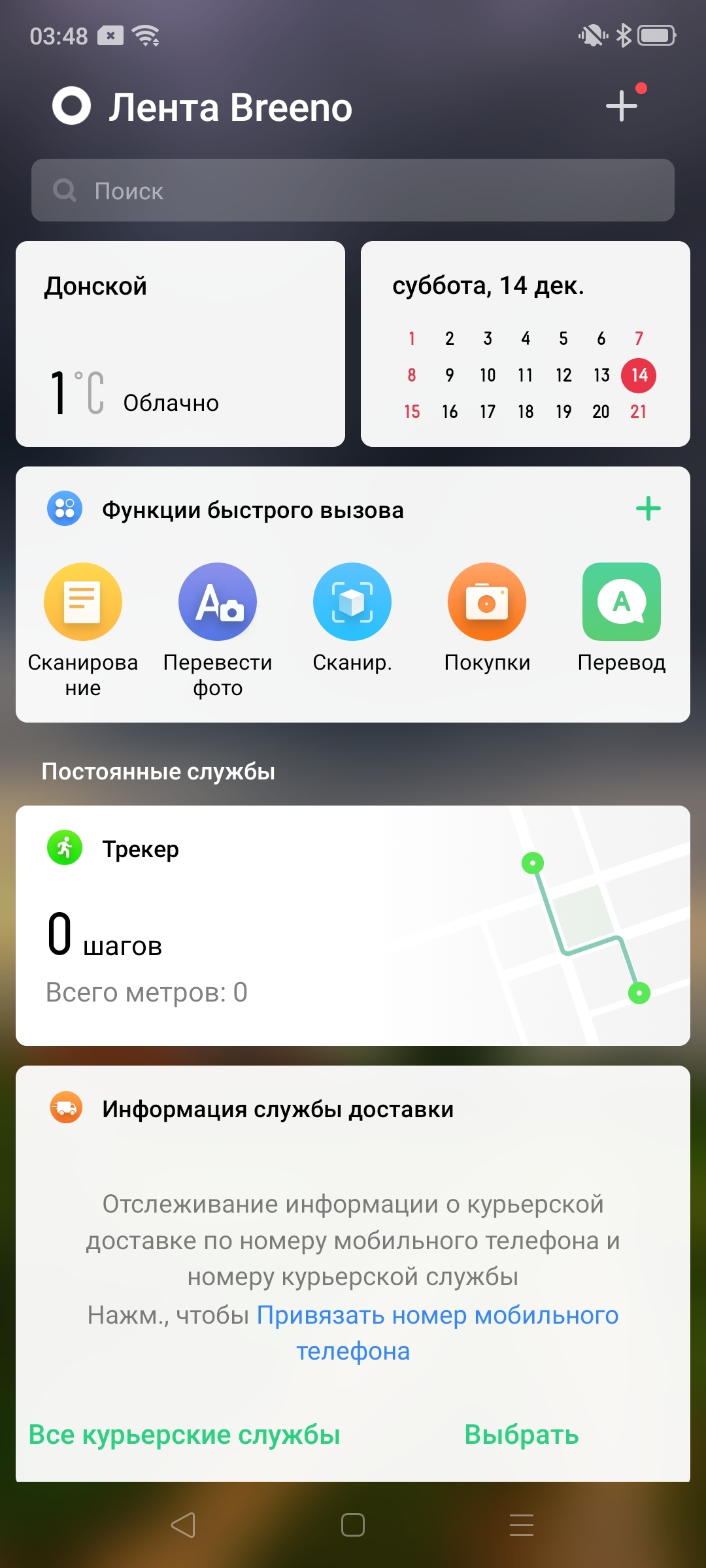Open the Покупки shortcut

pyautogui.click(x=487, y=602)
